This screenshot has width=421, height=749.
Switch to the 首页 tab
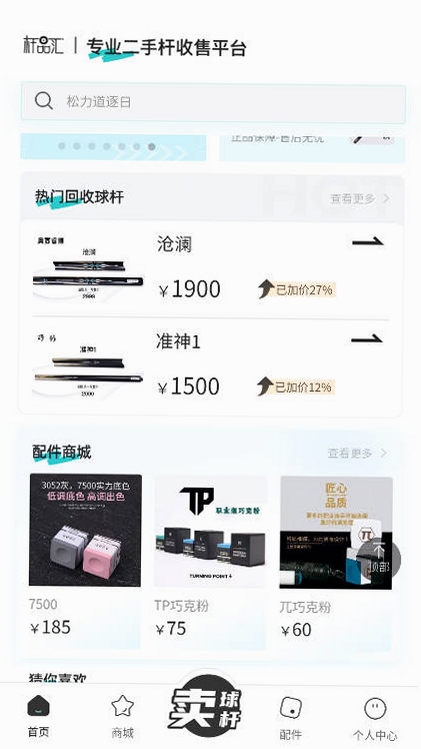(38, 716)
